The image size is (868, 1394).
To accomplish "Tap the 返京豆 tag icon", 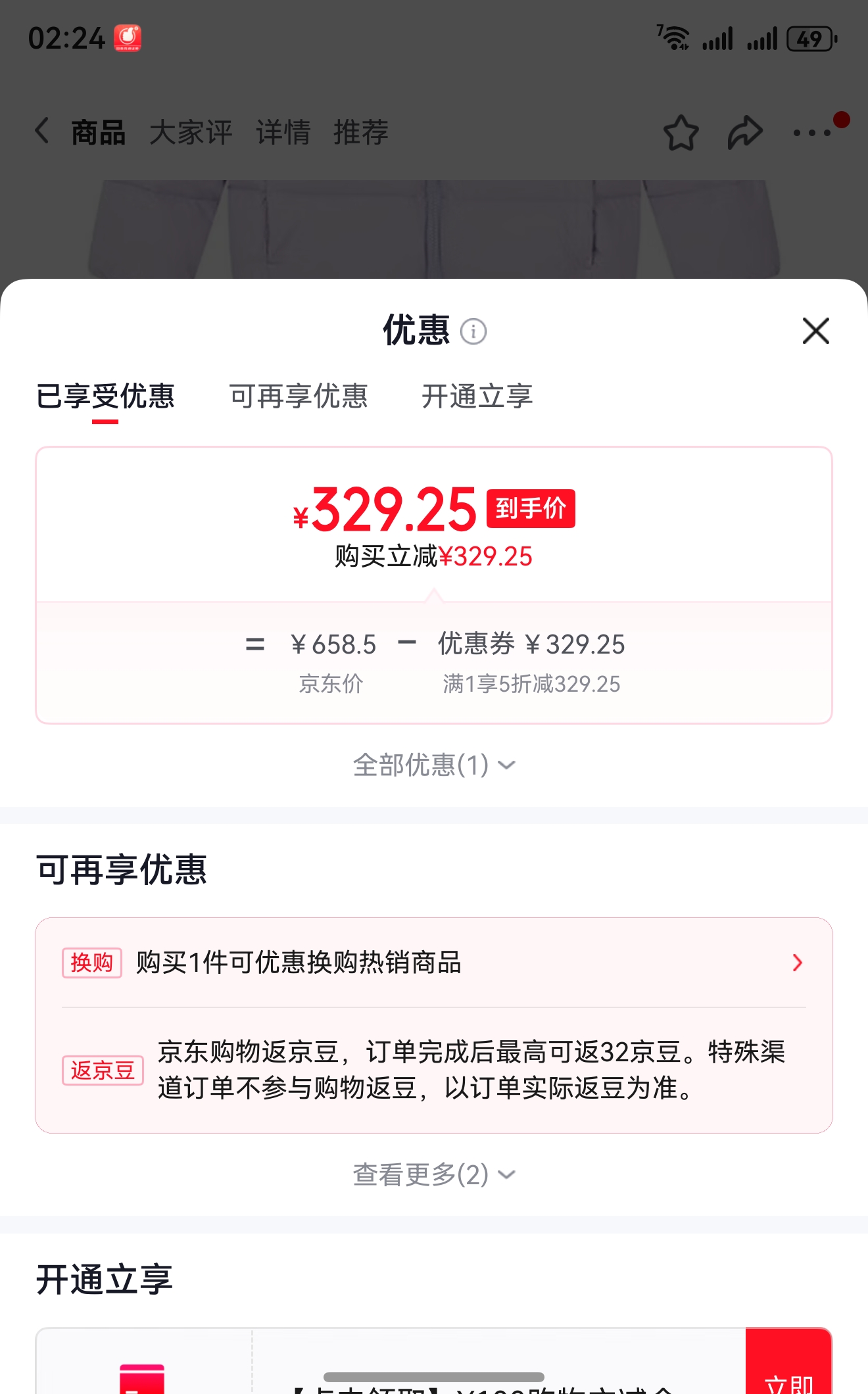I will (102, 1070).
